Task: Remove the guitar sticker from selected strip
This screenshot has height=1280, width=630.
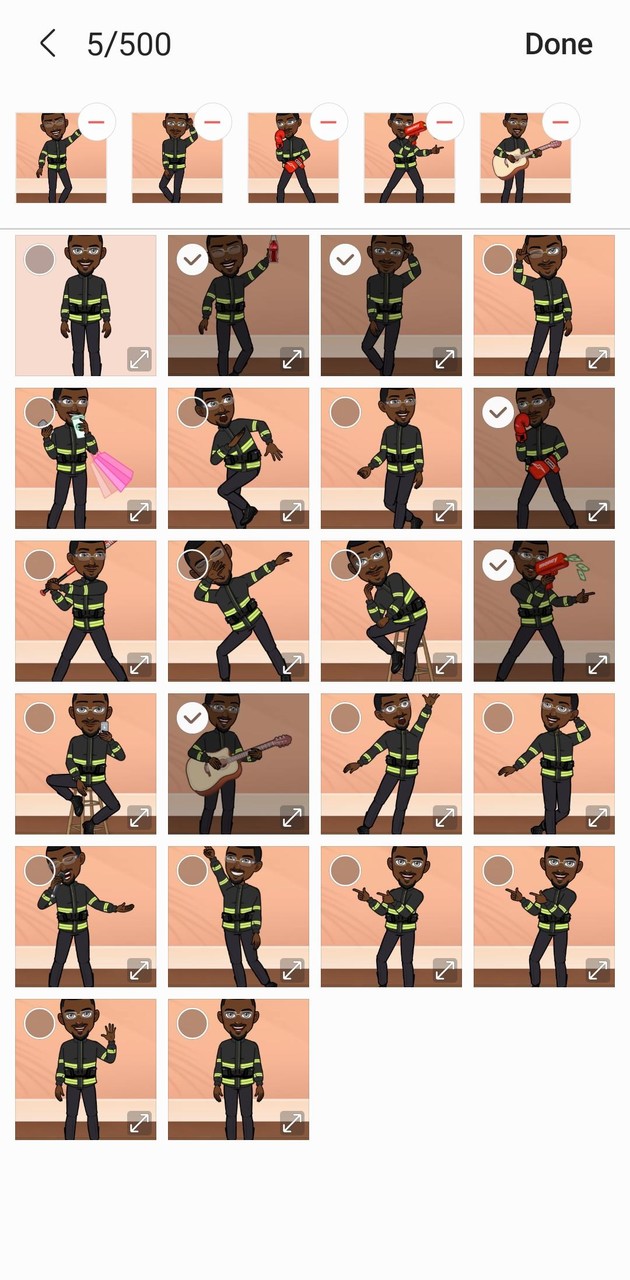Action: [560, 122]
